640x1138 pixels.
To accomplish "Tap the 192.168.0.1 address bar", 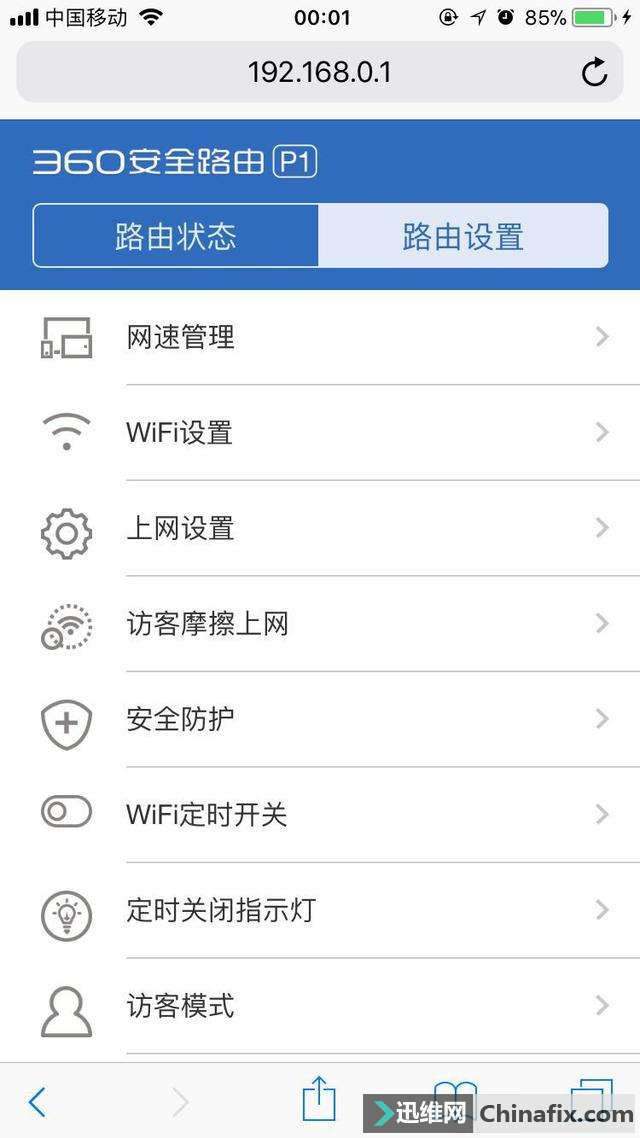I will 318,72.
